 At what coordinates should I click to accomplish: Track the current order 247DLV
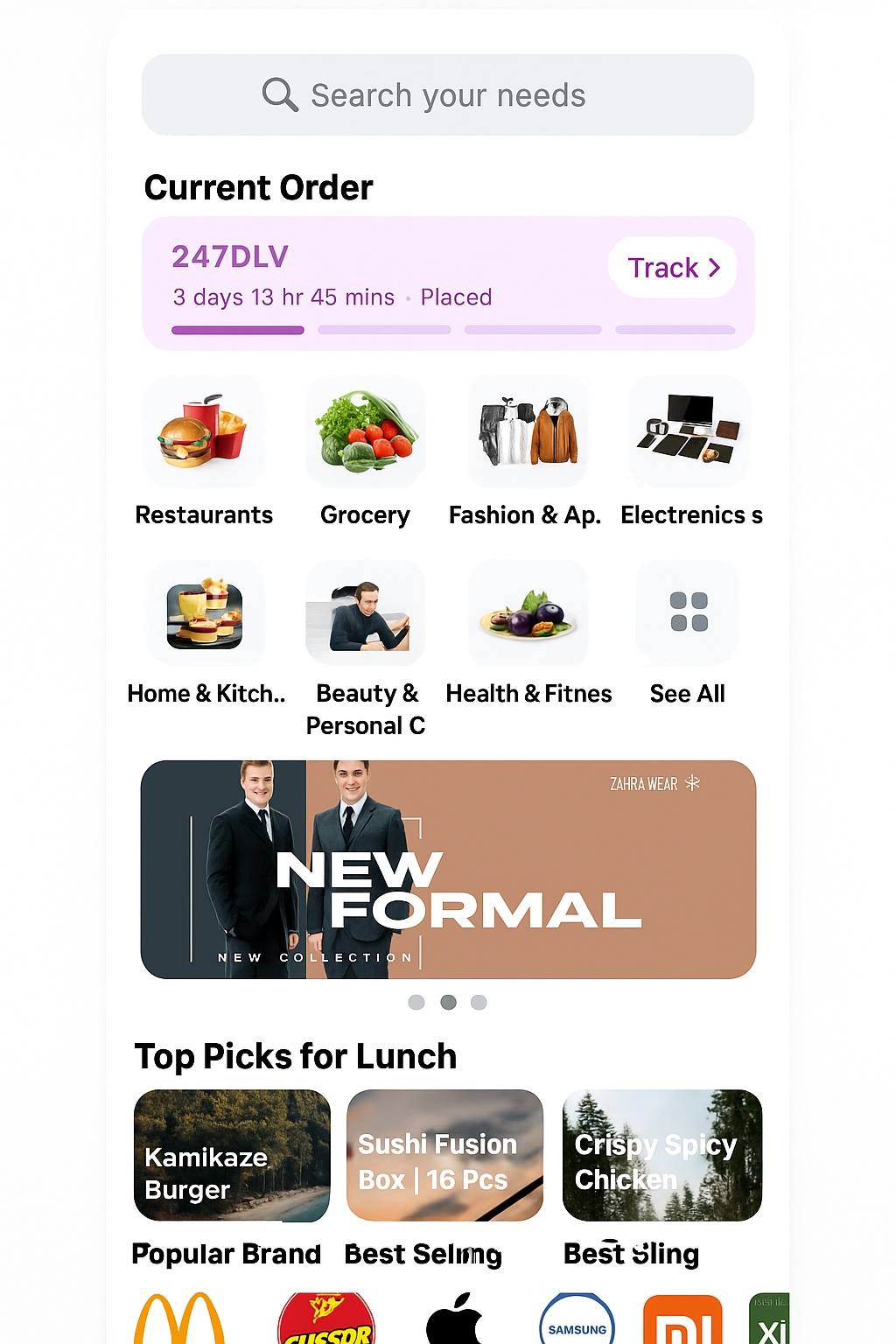click(672, 267)
